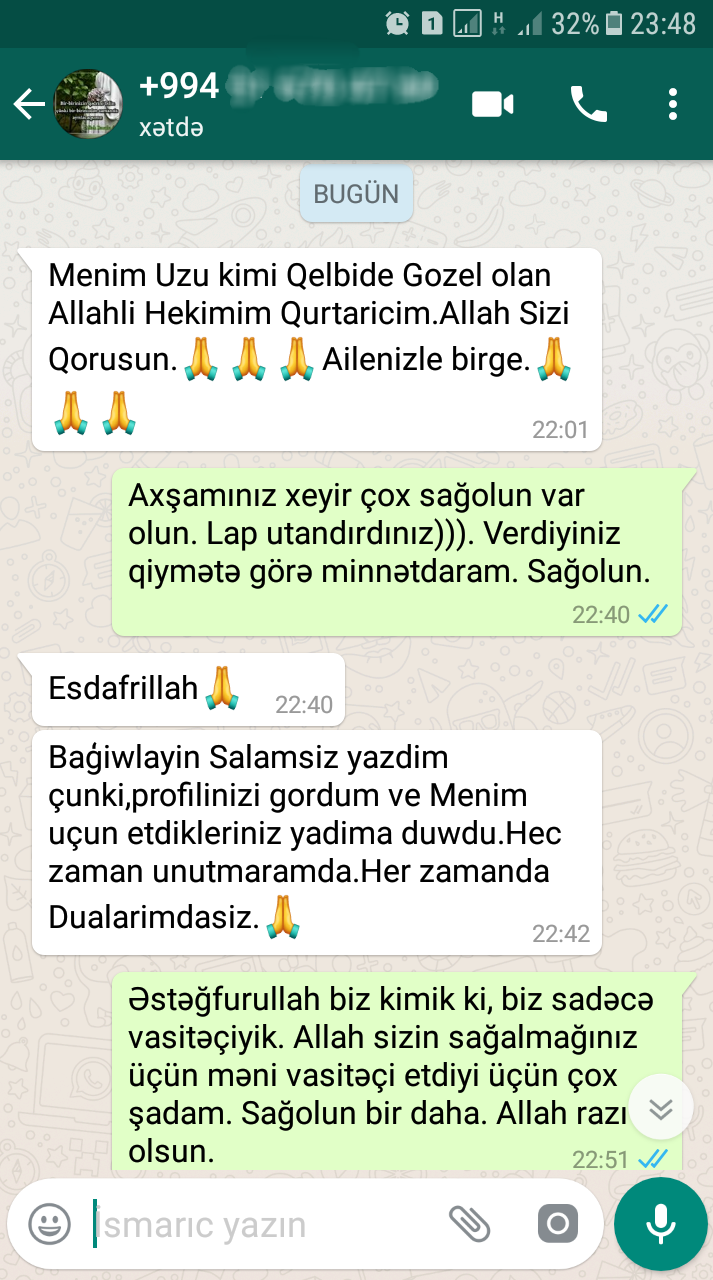Image resolution: width=713 pixels, height=1280 pixels.
Task: Go back to the chat list
Action: [29, 104]
